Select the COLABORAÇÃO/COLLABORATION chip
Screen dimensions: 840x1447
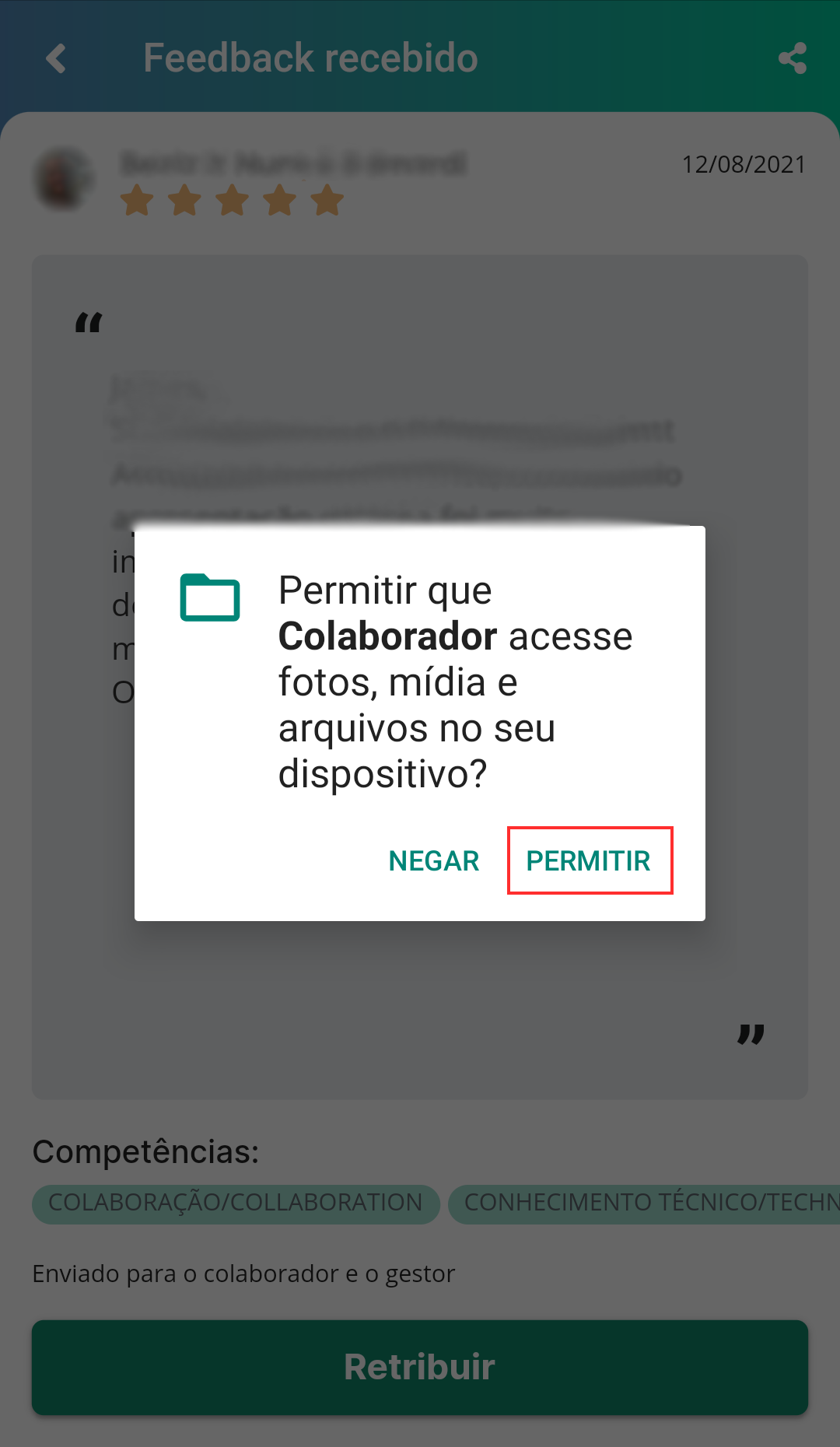click(235, 1203)
